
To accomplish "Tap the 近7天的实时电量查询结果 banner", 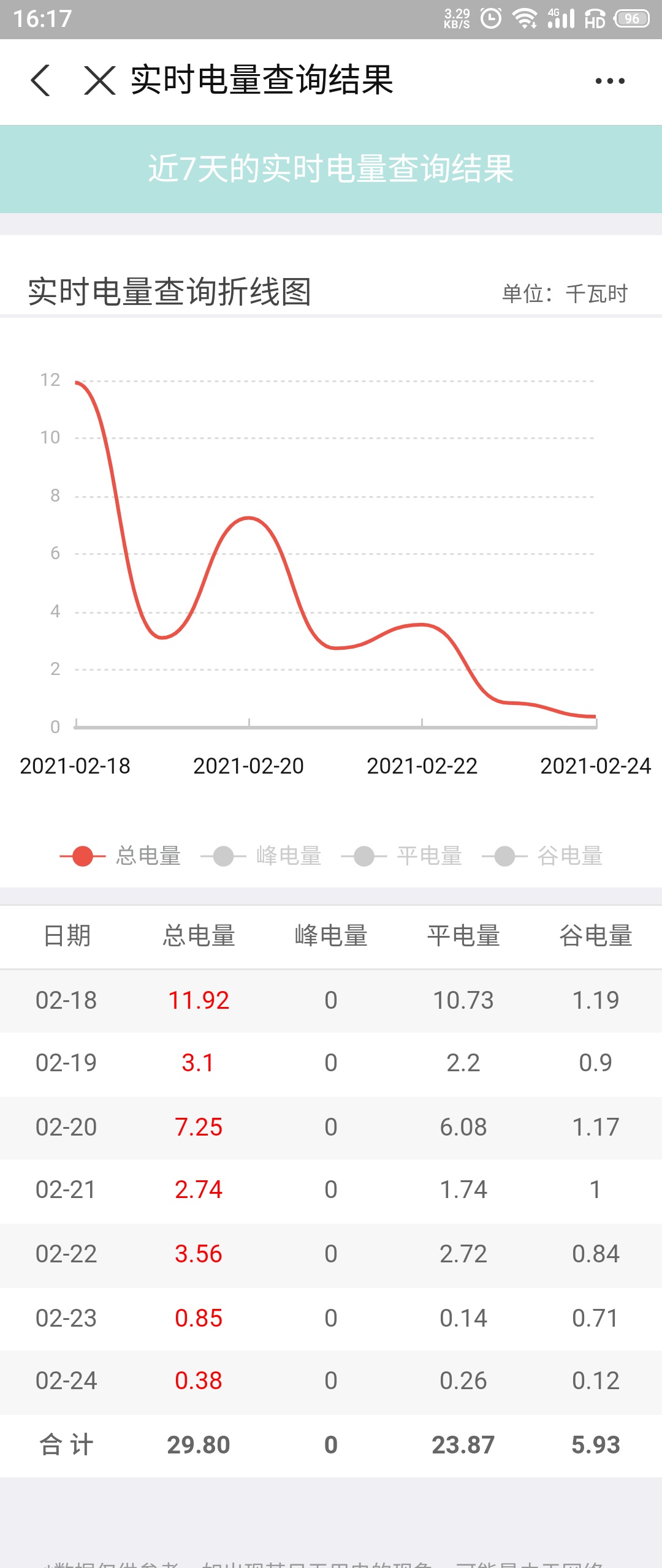I will tap(331, 169).
